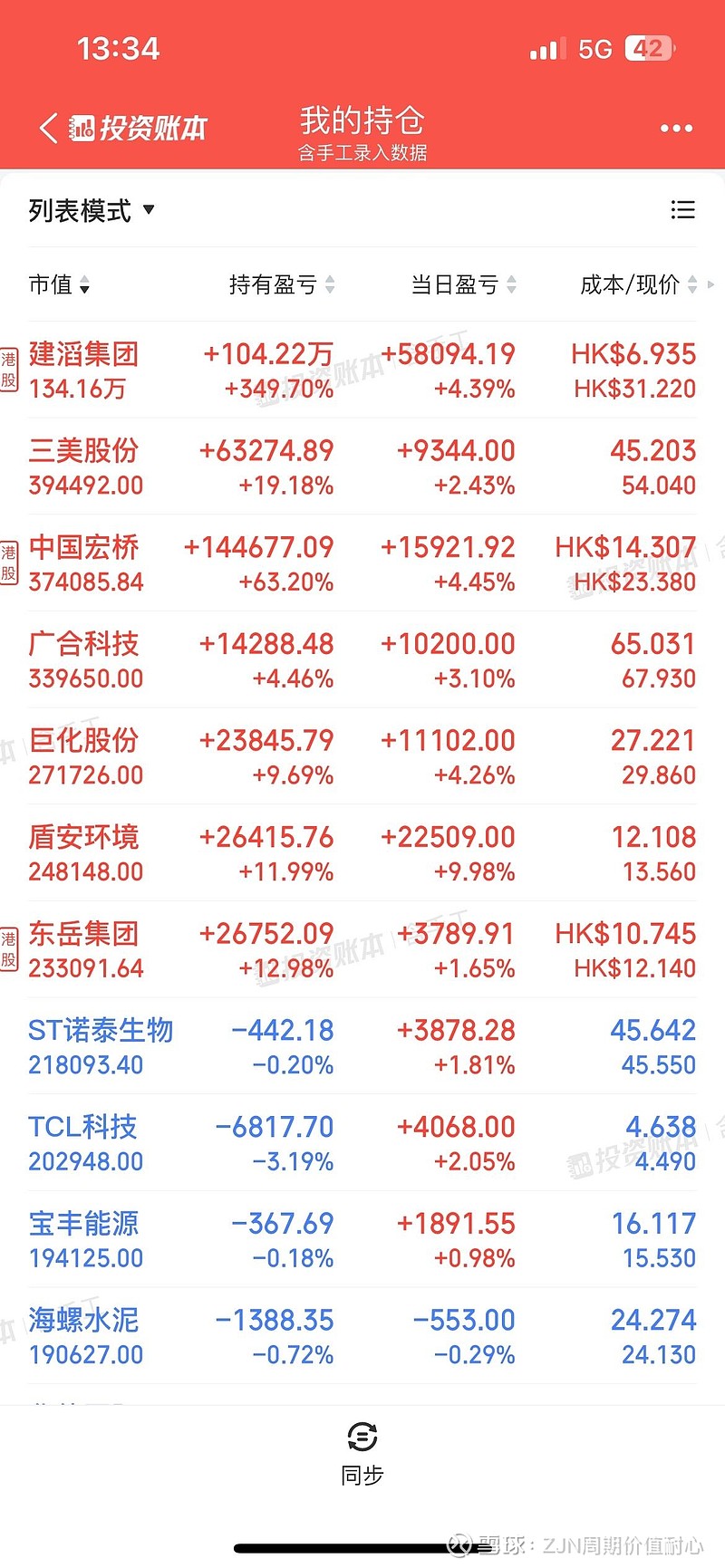725x1568 pixels.
Task: View TCL科技 position
Action: [362, 1143]
